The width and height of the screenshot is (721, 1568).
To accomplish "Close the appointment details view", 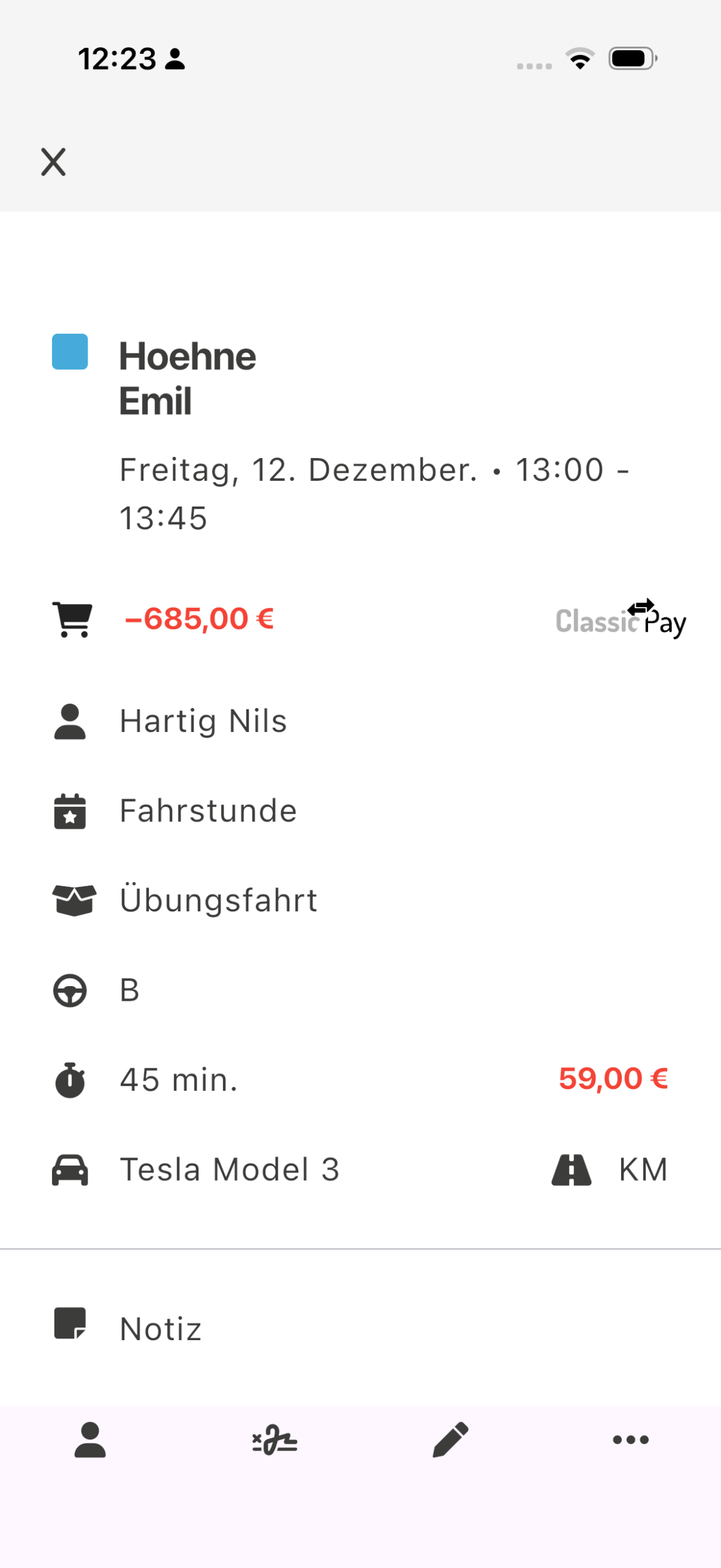I will [x=53, y=162].
